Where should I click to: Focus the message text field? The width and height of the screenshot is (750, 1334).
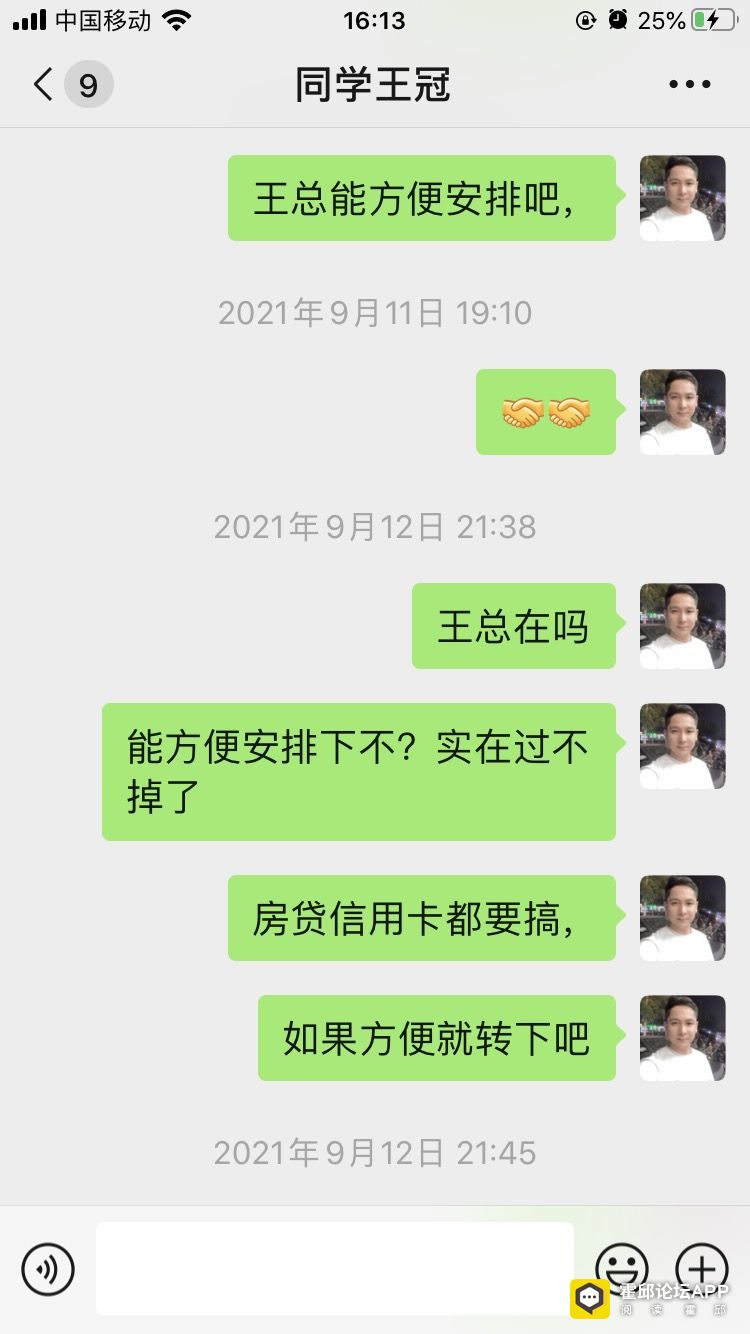pos(335,1267)
